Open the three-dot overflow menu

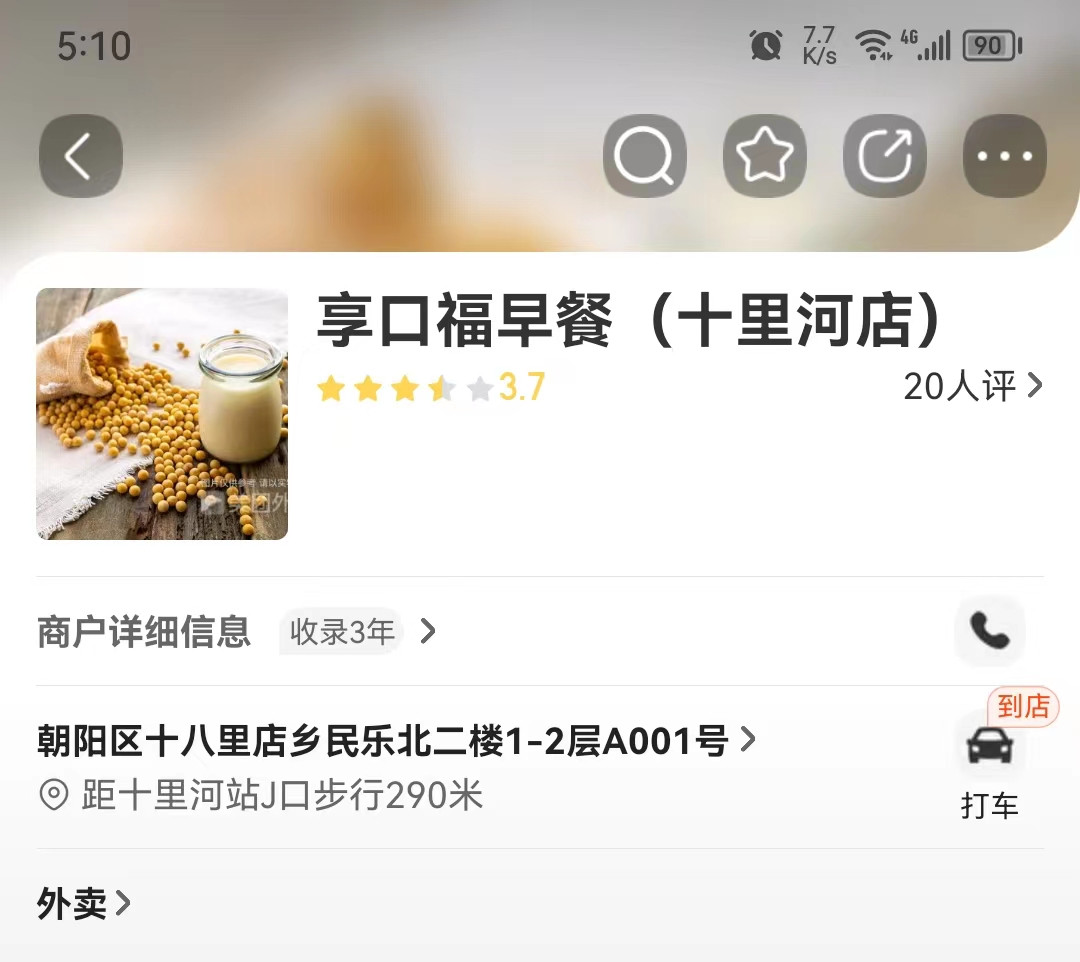coord(1005,156)
